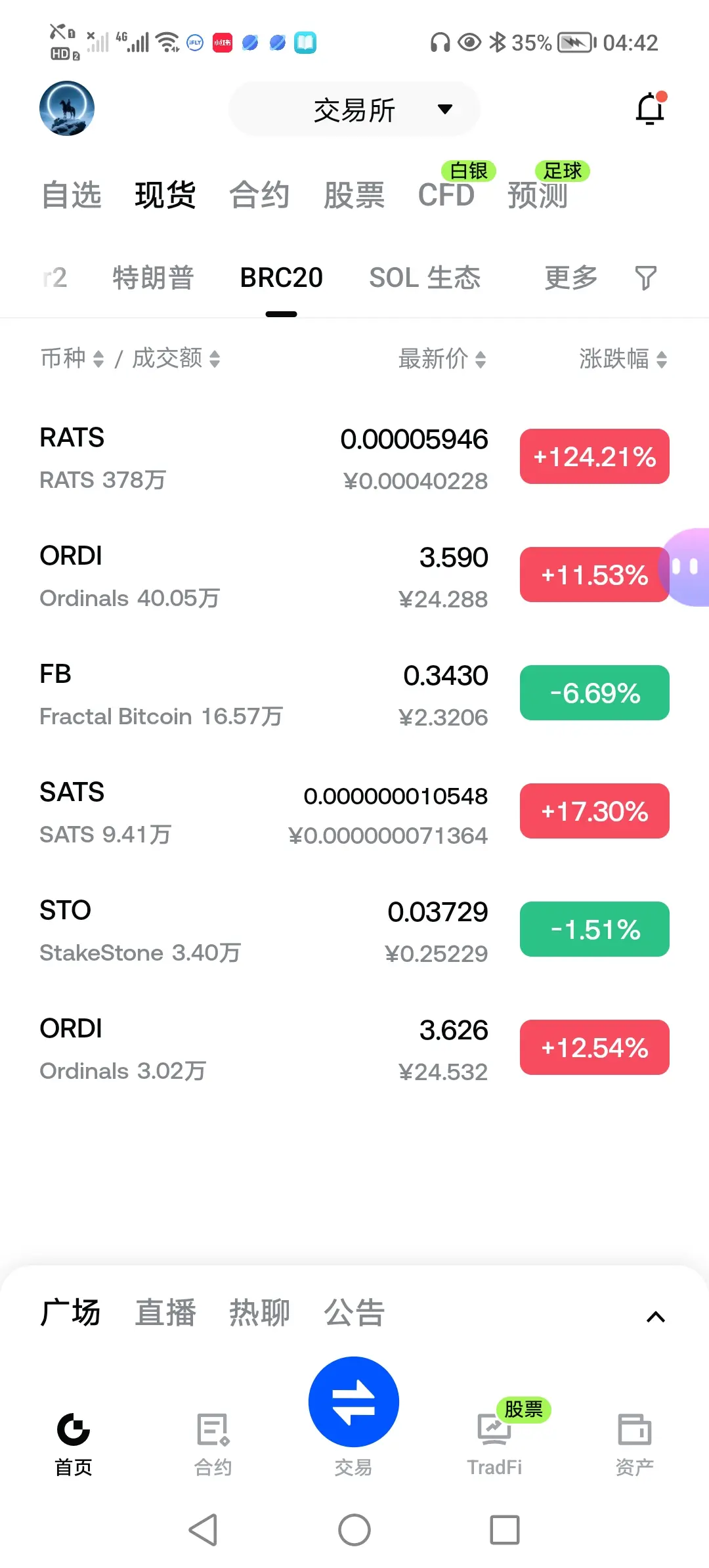Open the Fractal Bitcoin FB row

click(354, 694)
